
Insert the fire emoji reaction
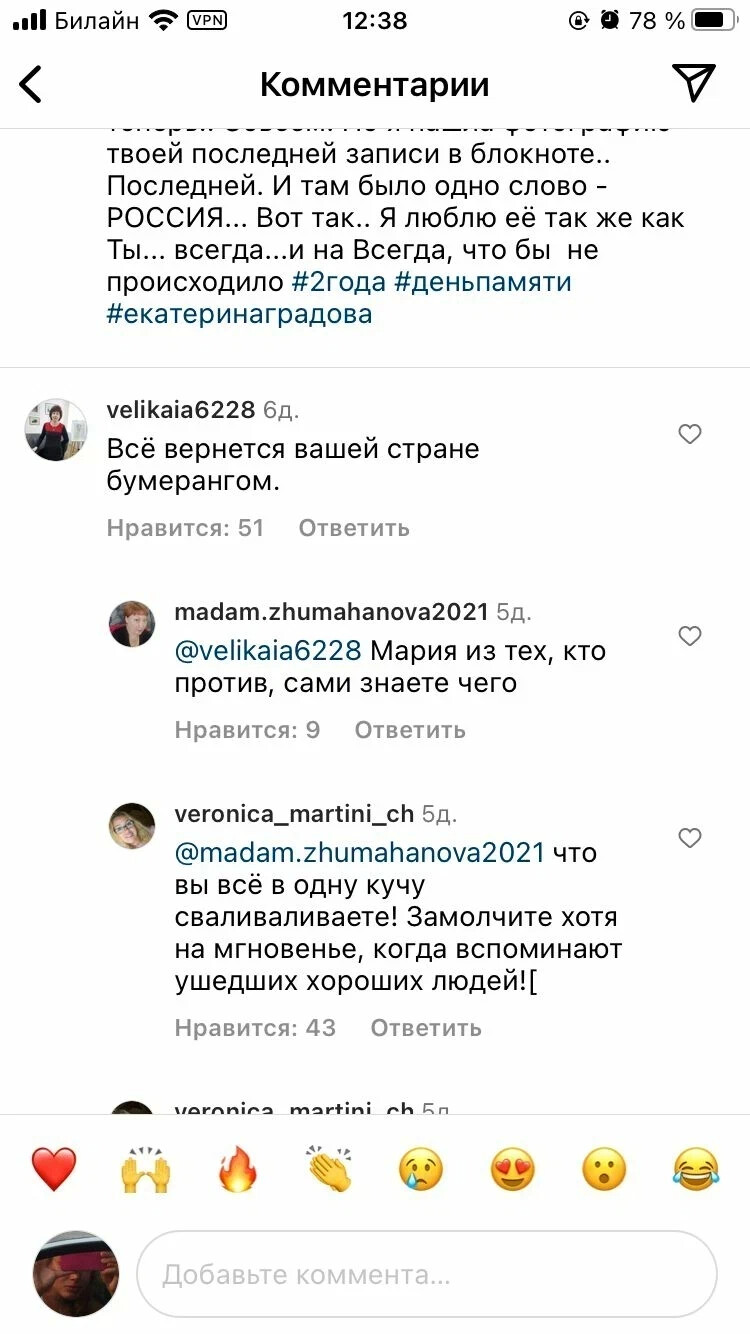click(238, 1169)
